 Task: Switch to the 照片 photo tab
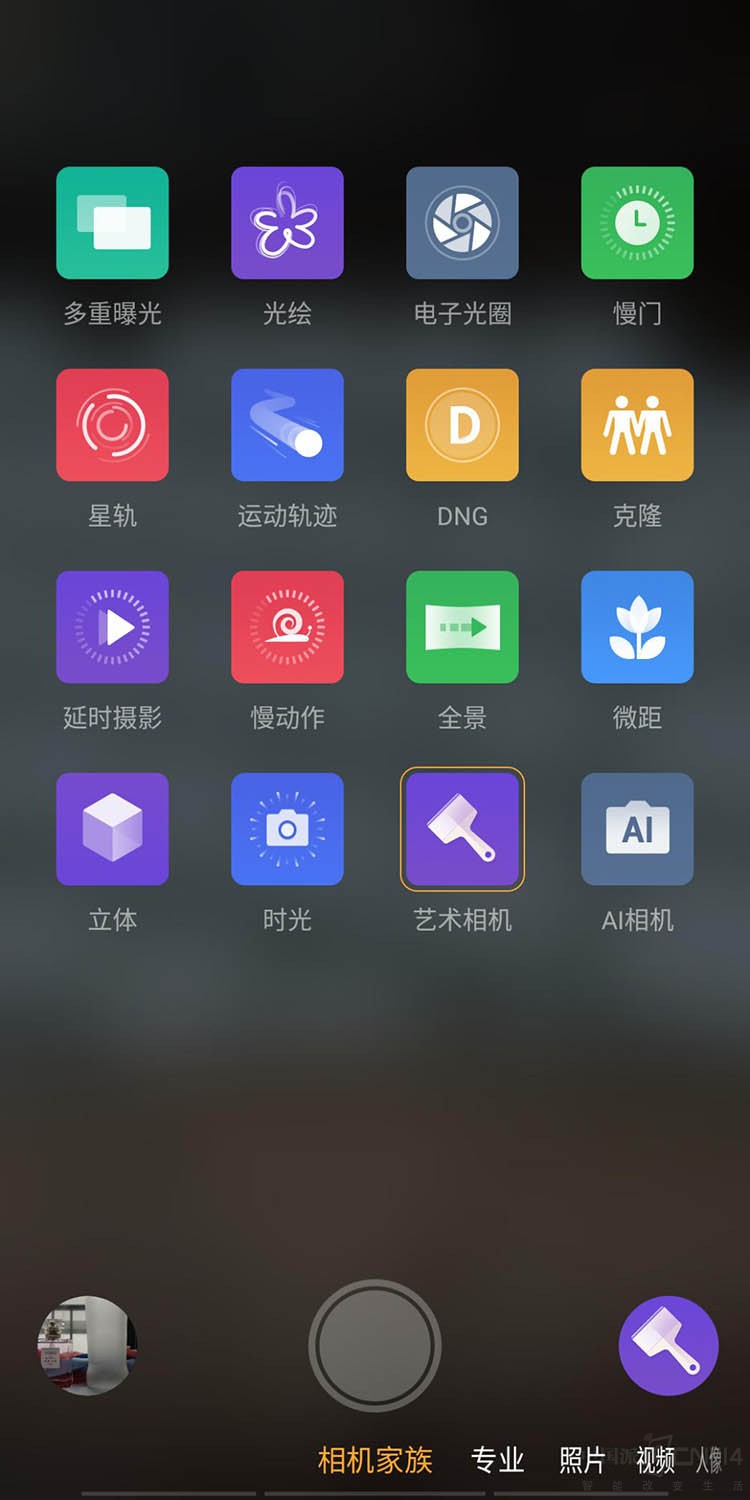[x=581, y=1460]
